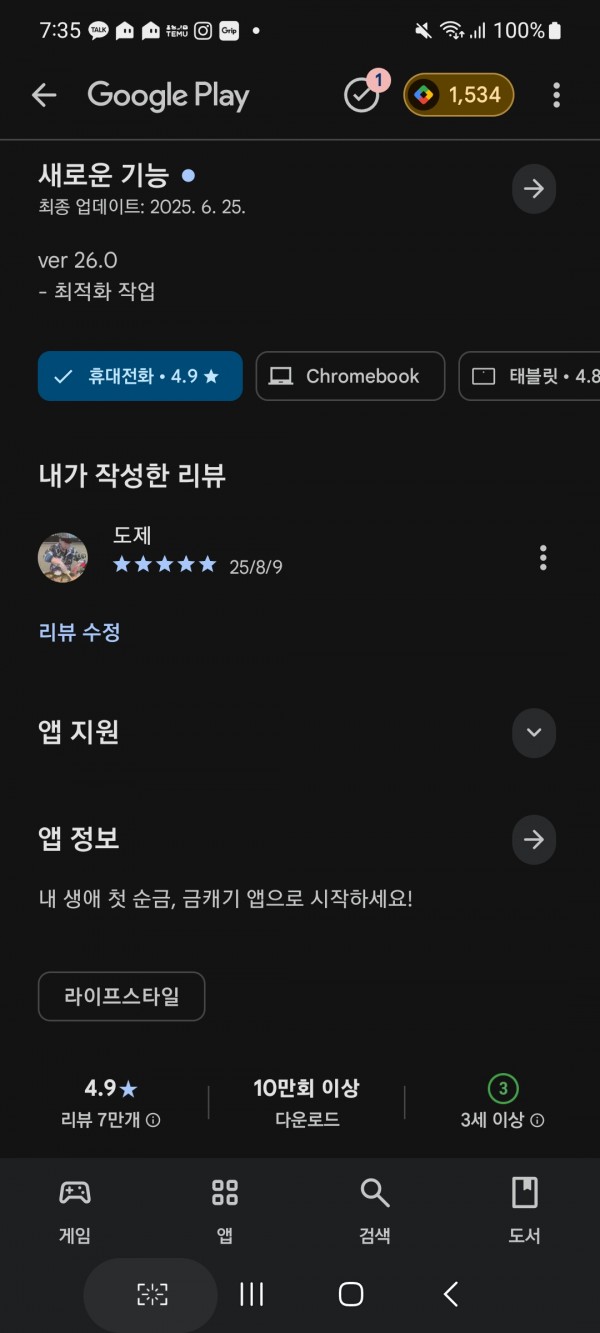Image resolution: width=600 pixels, height=1333 pixels.
Task: Open 앱 정보 details arrow
Action: 534,839
